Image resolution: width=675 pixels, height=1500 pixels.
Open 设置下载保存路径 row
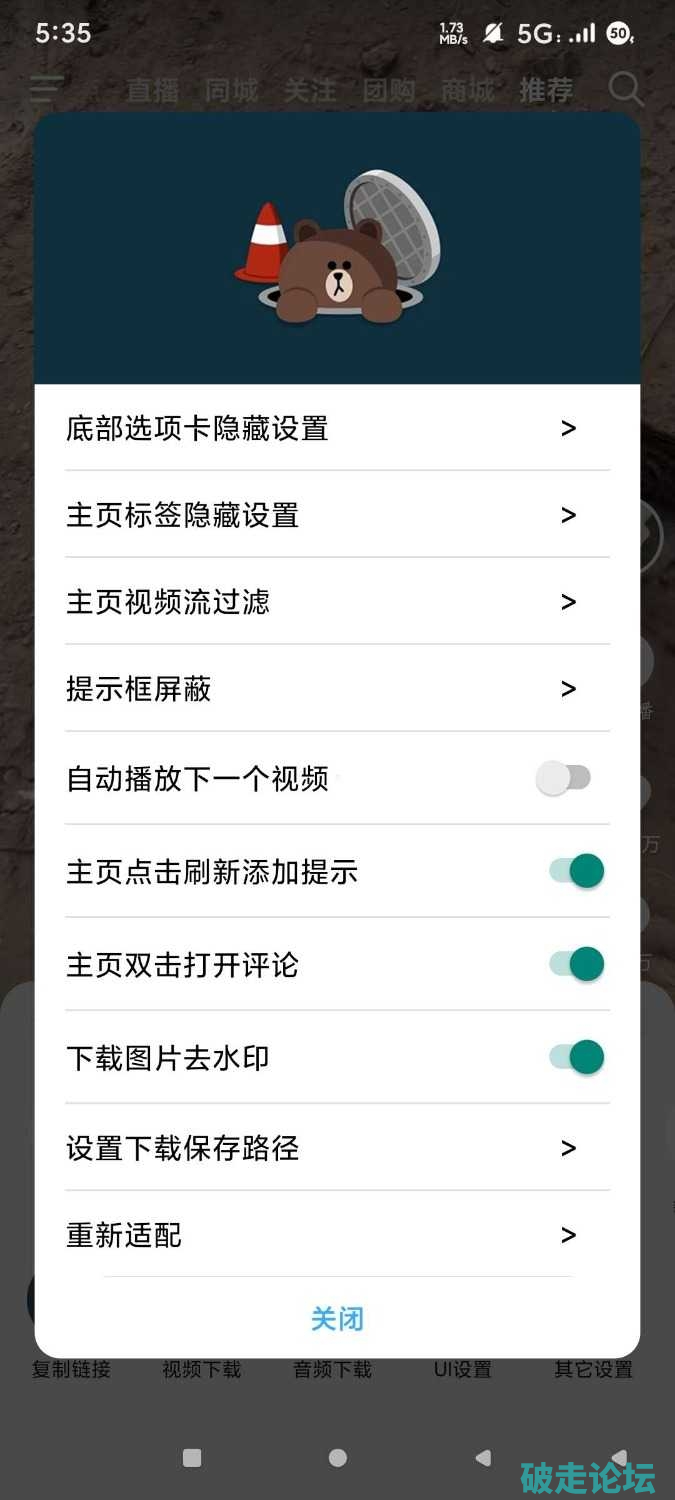pos(337,1148)
